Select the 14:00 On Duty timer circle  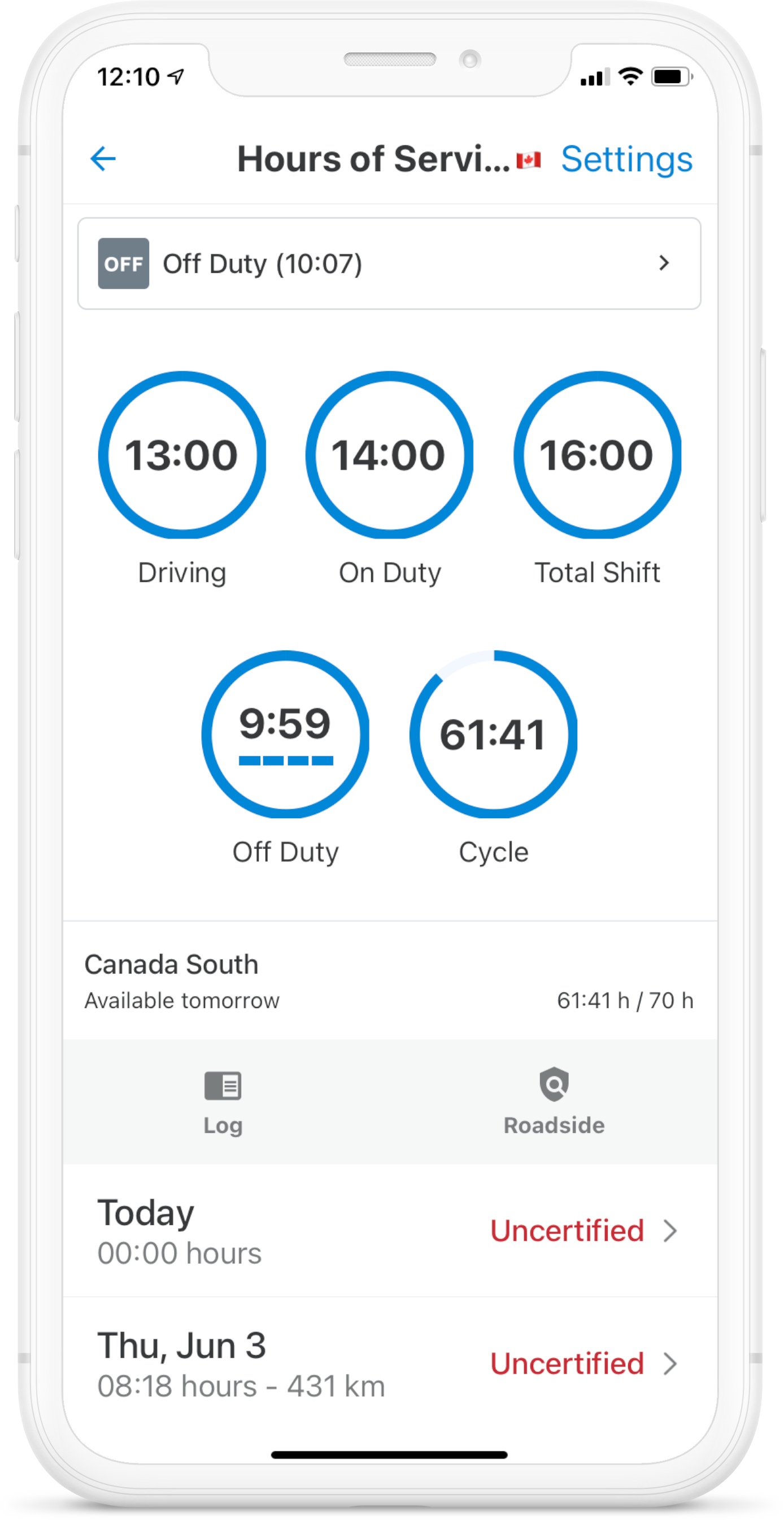(391, 454)
